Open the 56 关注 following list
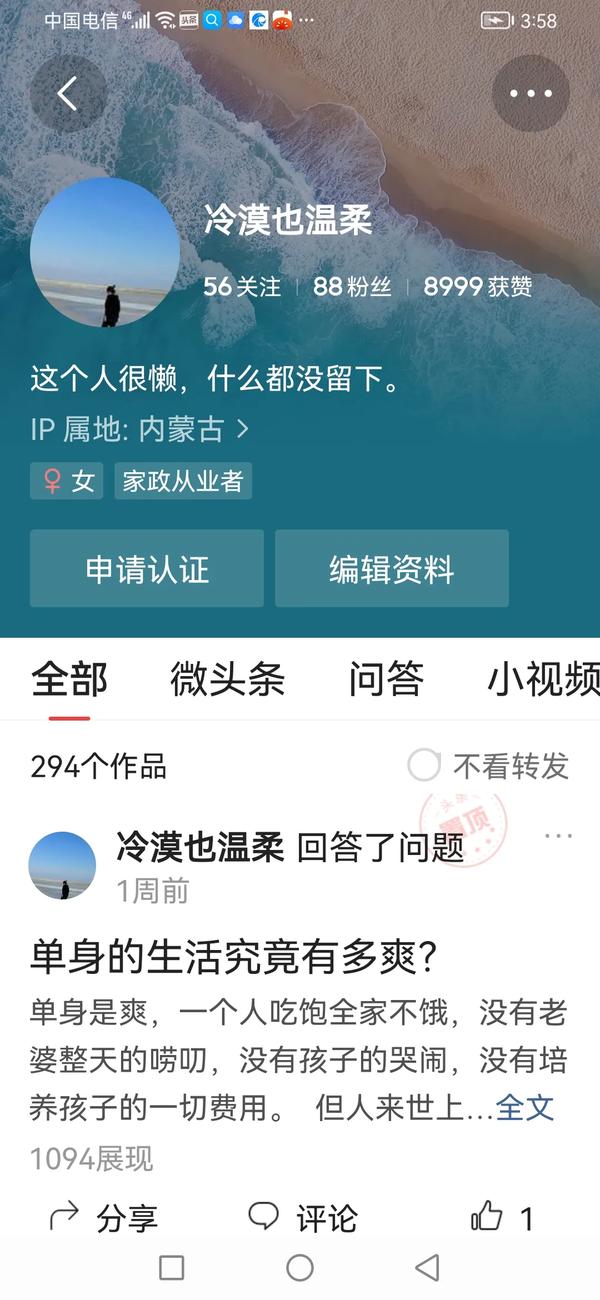The height and width of the screenshot is (1300, 600). point(242,287)
